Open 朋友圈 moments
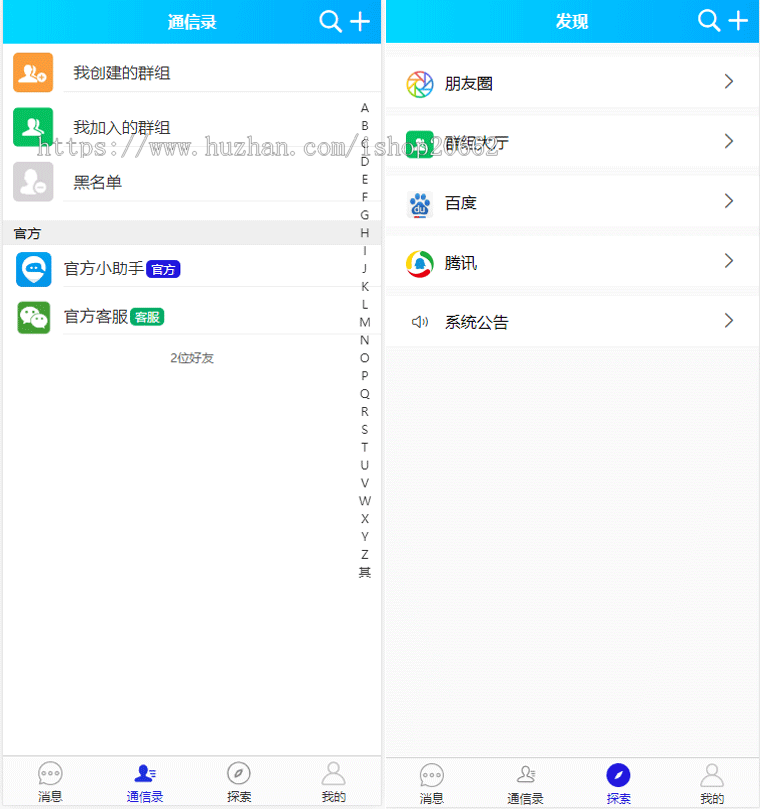Viewport: 760px width, 809px height. 570,83
